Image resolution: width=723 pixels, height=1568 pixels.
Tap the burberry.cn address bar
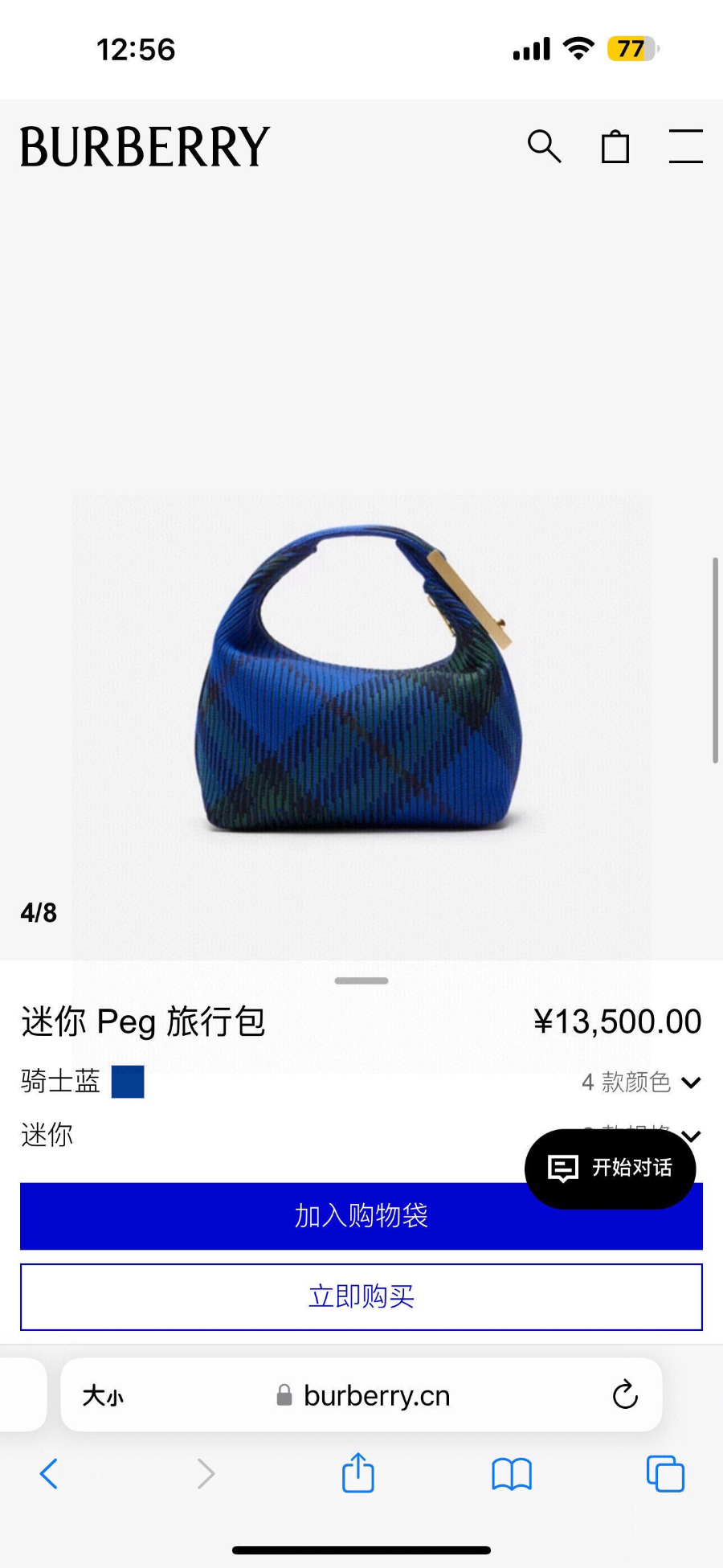pyautogui.click(x=376, y=1396)
